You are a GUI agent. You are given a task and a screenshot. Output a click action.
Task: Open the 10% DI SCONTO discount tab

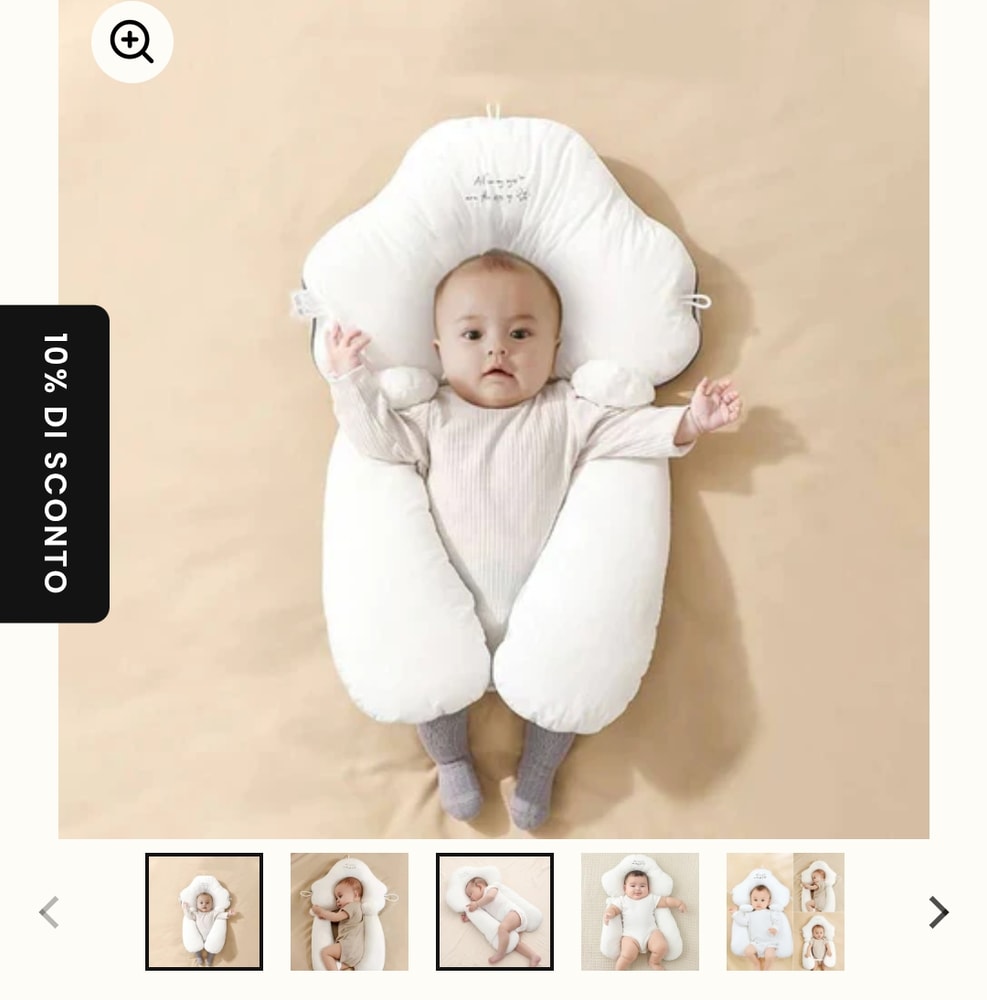(x=54, y=463)
